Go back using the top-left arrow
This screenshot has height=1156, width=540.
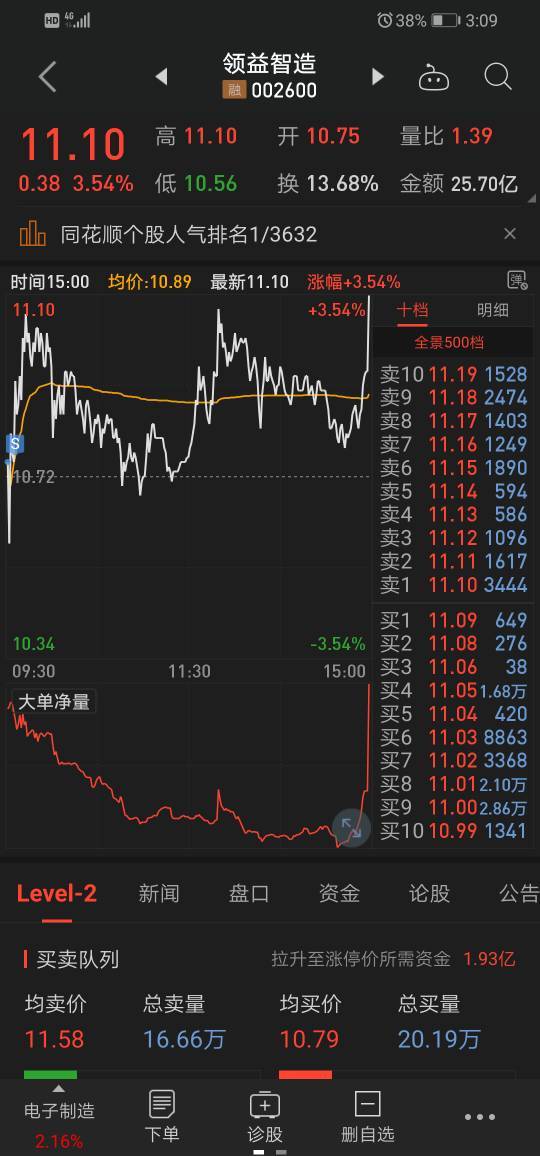pos(48,77)
